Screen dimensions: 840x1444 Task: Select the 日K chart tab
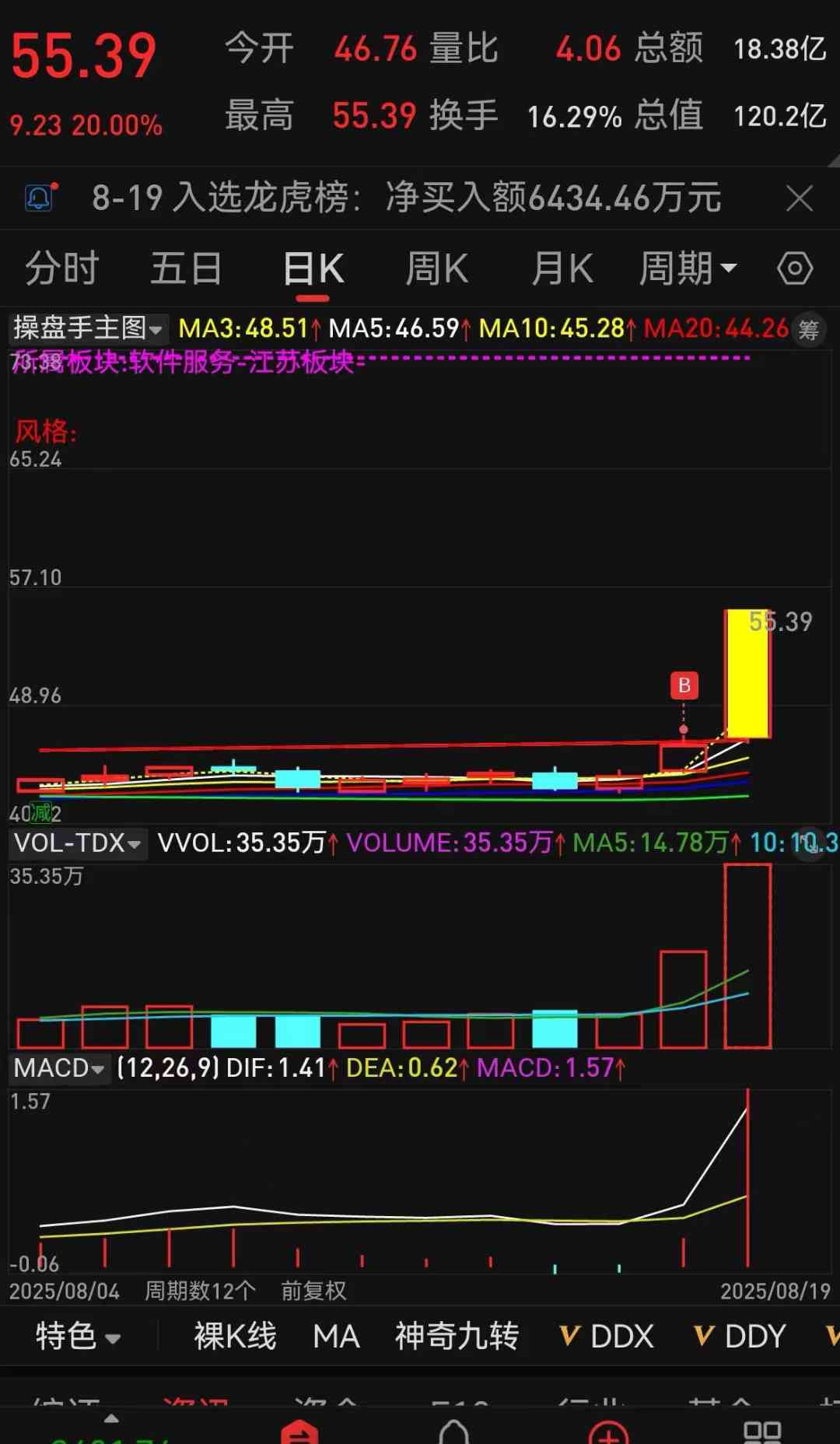click(x=313, y=269)
